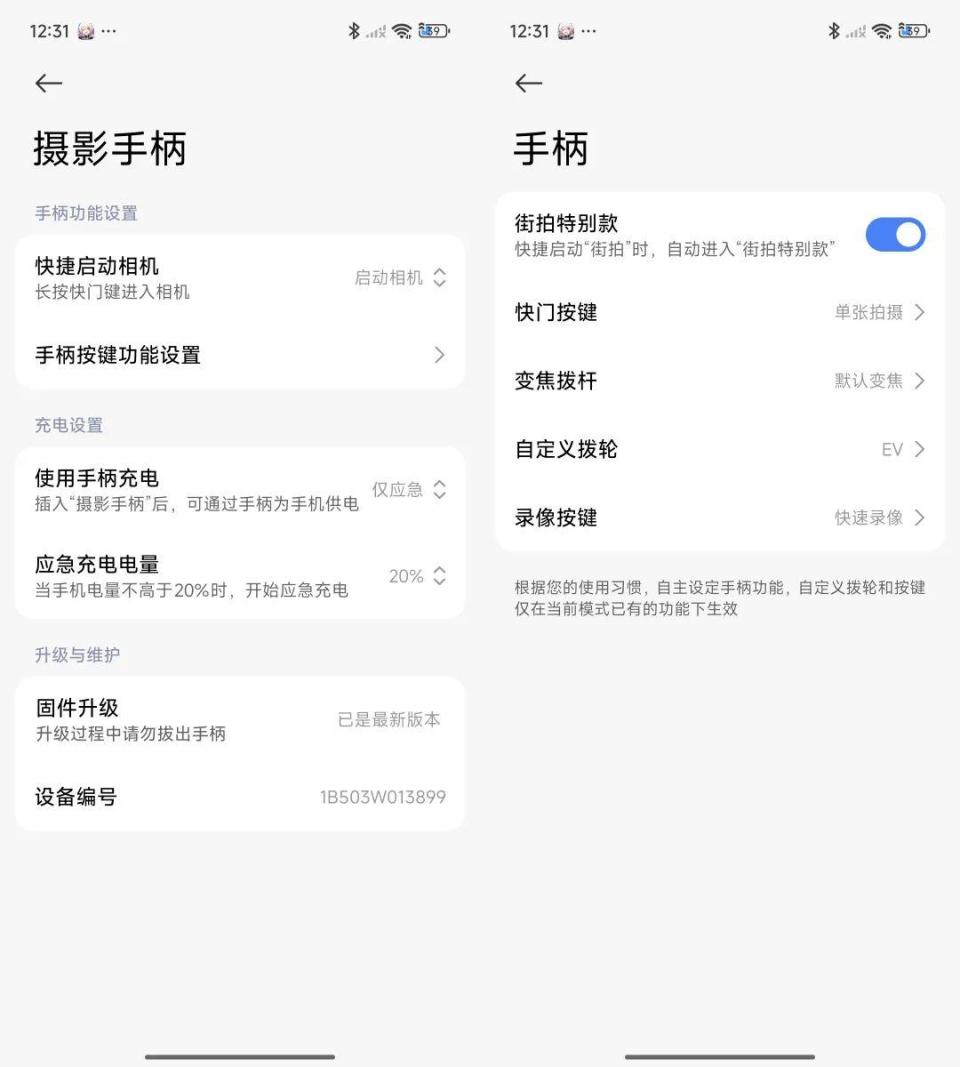Open the 应急充电电量 selector showing 20%

pos(415,576)
